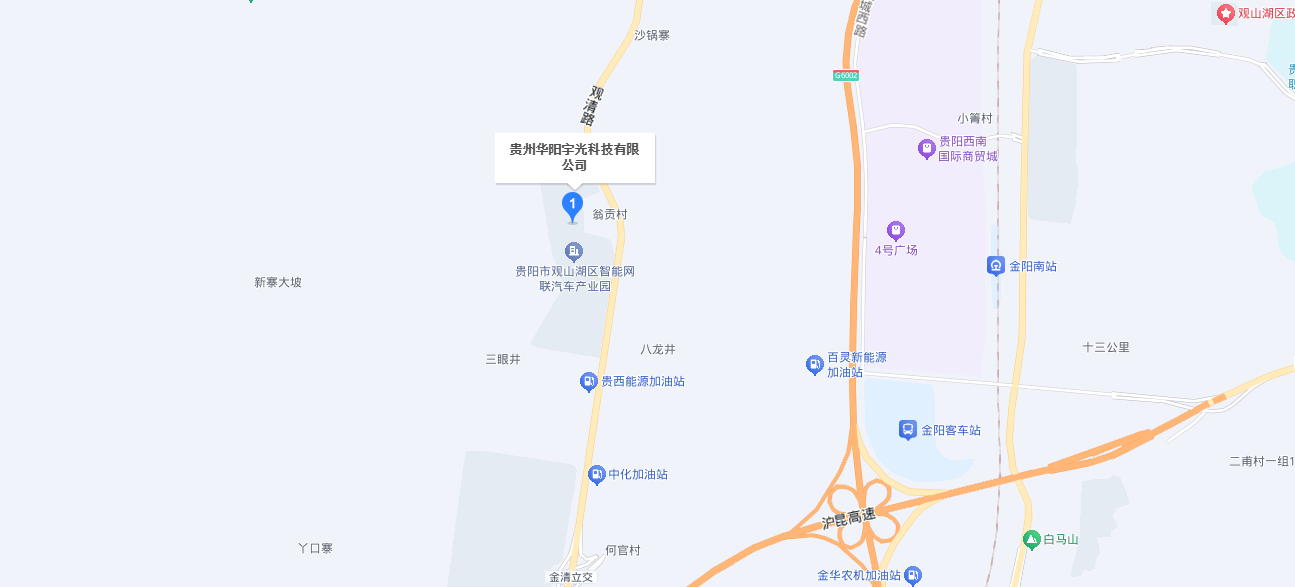Open the 中化加油站 gas station marker
This screenshot has width=1295, height=587.
coord(596,474)
